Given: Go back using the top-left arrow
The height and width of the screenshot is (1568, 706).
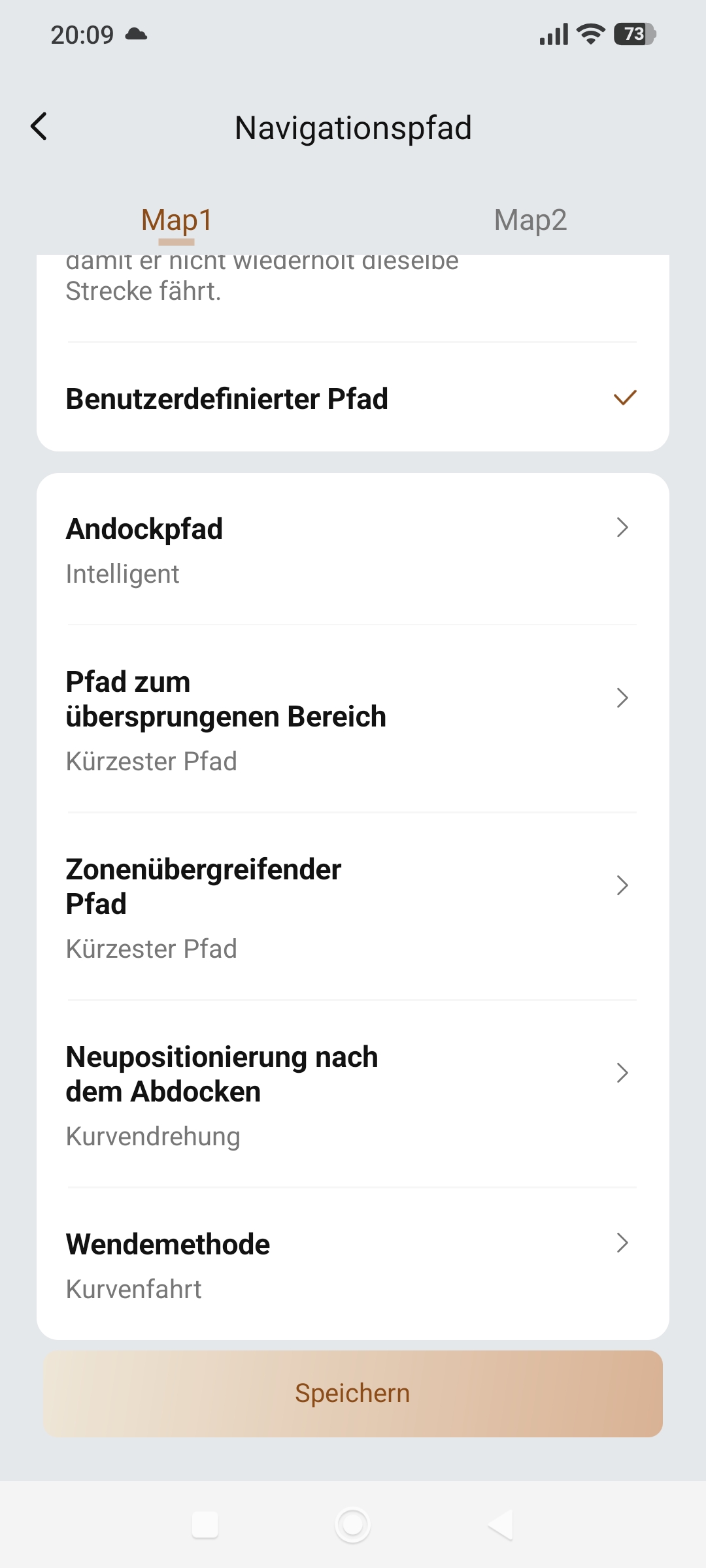Looking at the screenshot, I should tap(39, 127).
